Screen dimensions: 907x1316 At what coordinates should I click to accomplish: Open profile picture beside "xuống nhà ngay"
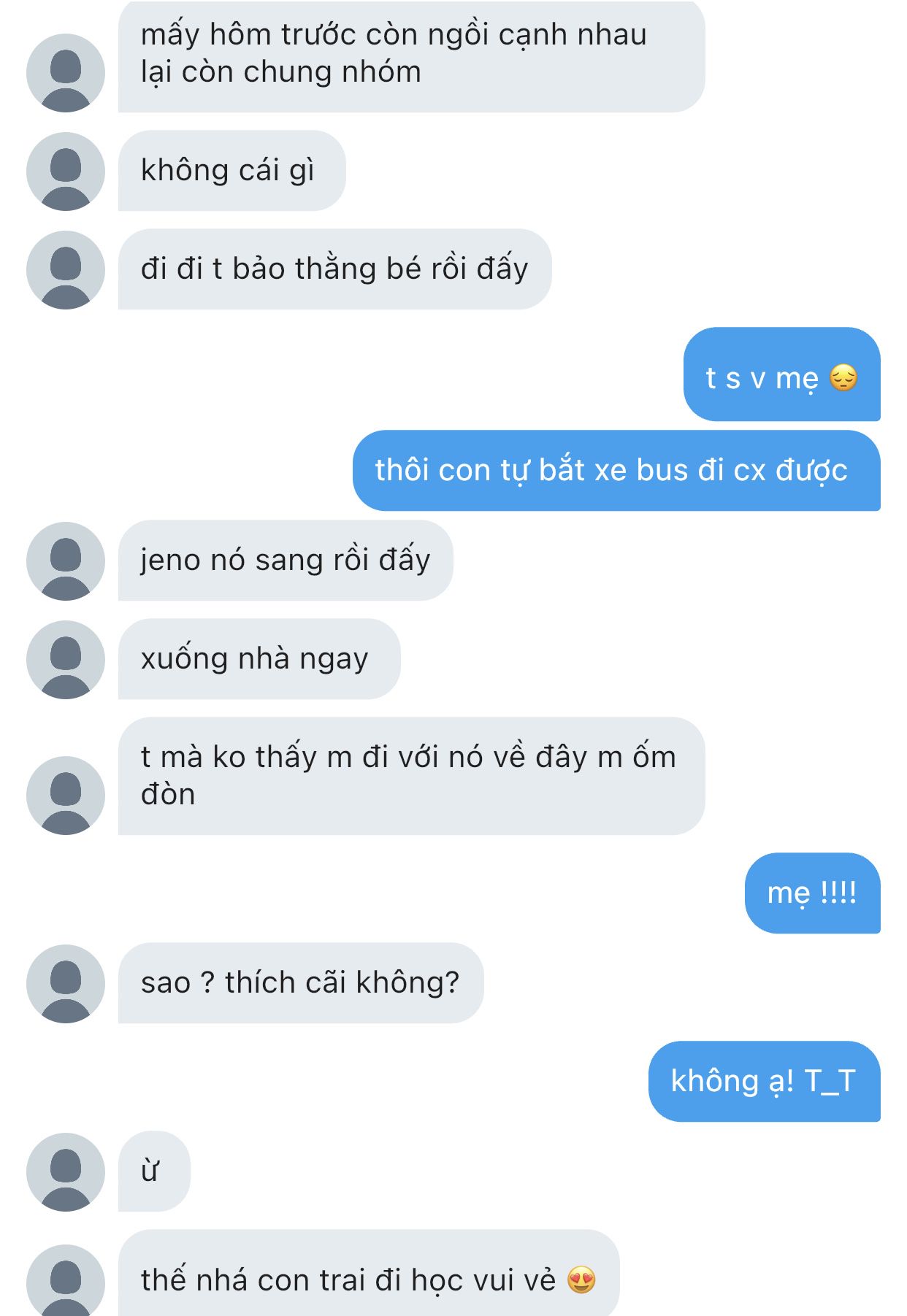tap(66, 660)
